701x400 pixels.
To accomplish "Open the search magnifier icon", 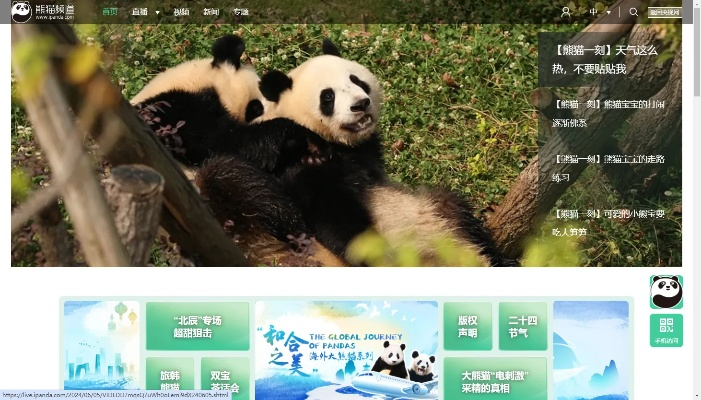I will tap(634, 12).
